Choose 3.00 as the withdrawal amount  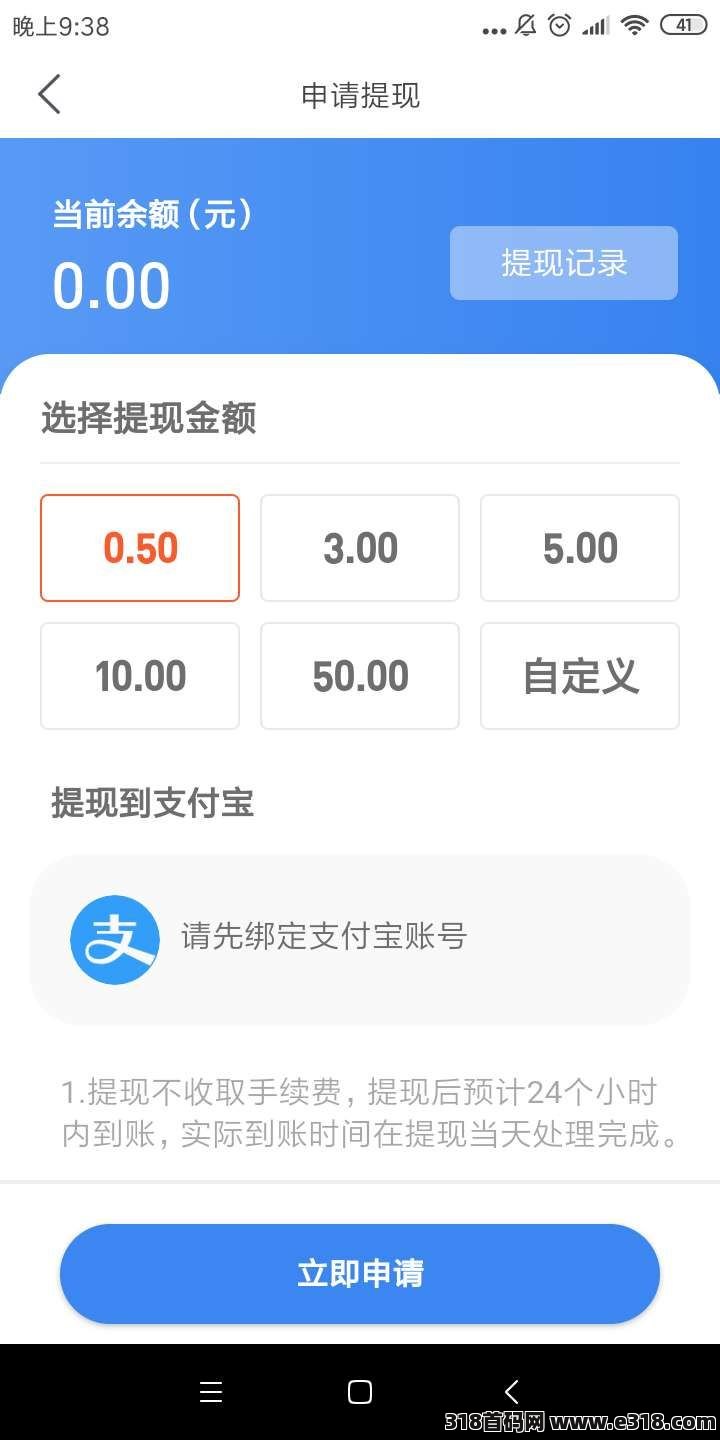coord(360,548)
